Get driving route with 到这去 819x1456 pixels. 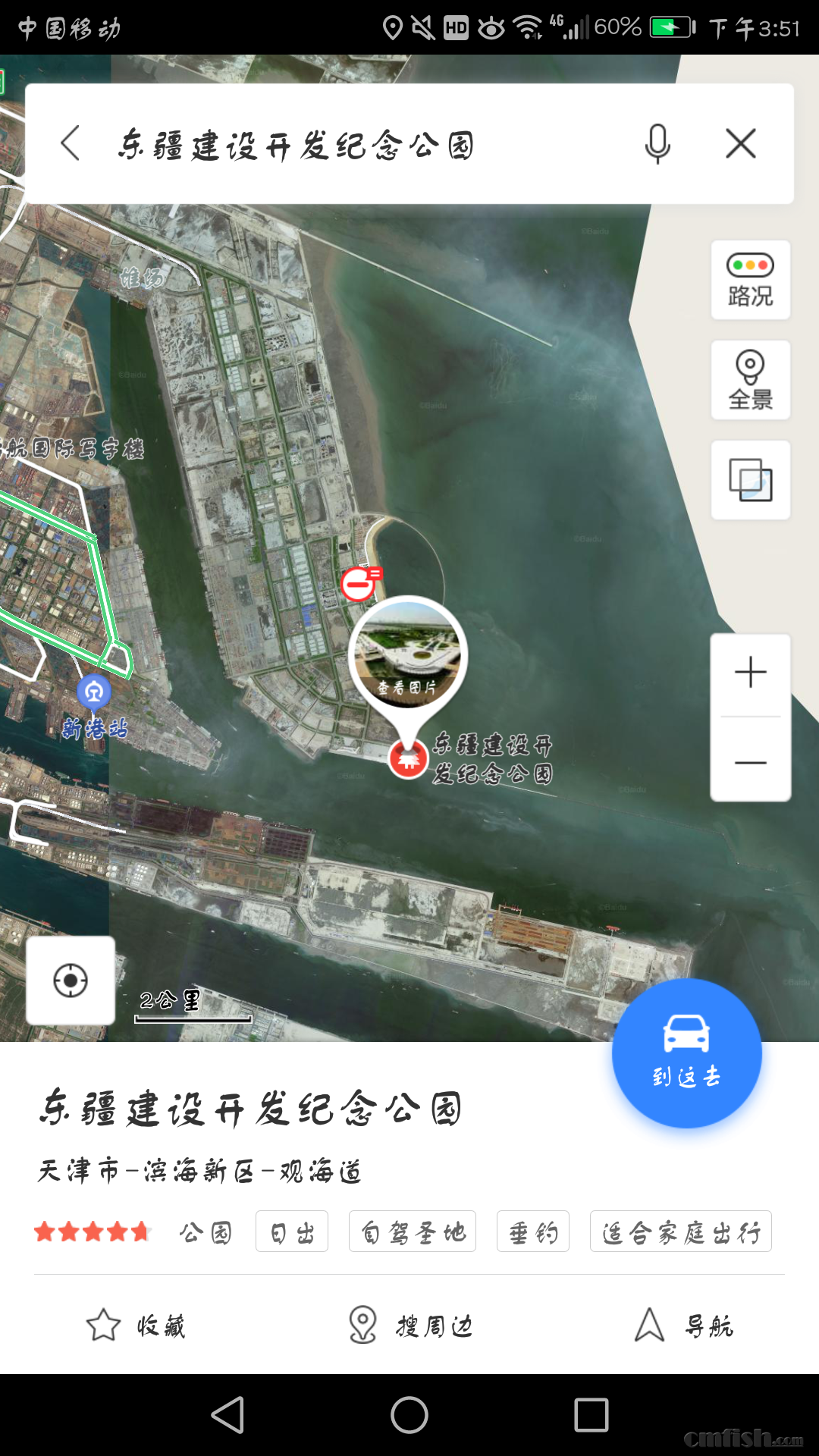pyautogui.click(x=686, y=1053)
